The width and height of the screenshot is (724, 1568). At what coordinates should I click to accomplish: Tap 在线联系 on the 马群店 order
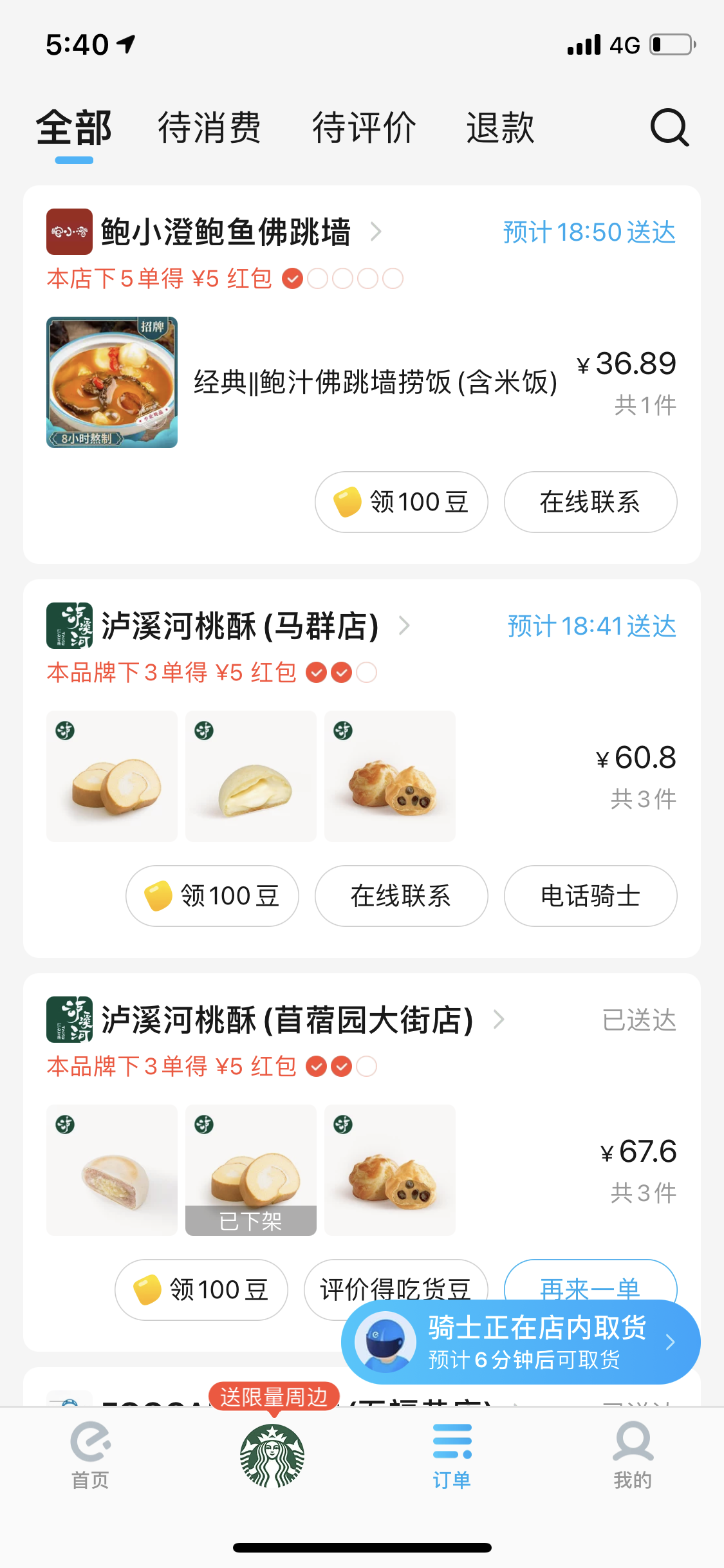click(x=401, y=896)
